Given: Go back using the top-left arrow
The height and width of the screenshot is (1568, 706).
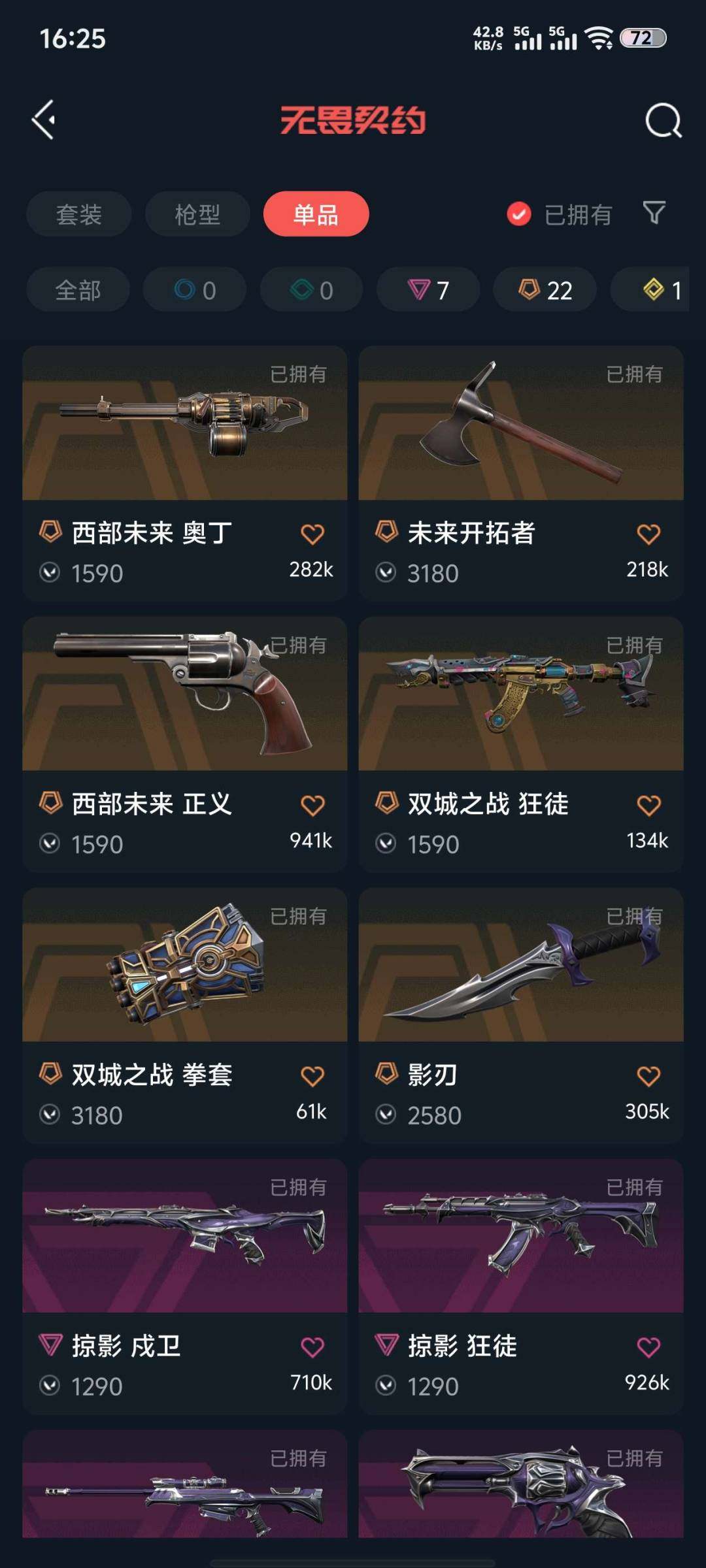Looking at the screenshot, I should click(x=44, y=120).
